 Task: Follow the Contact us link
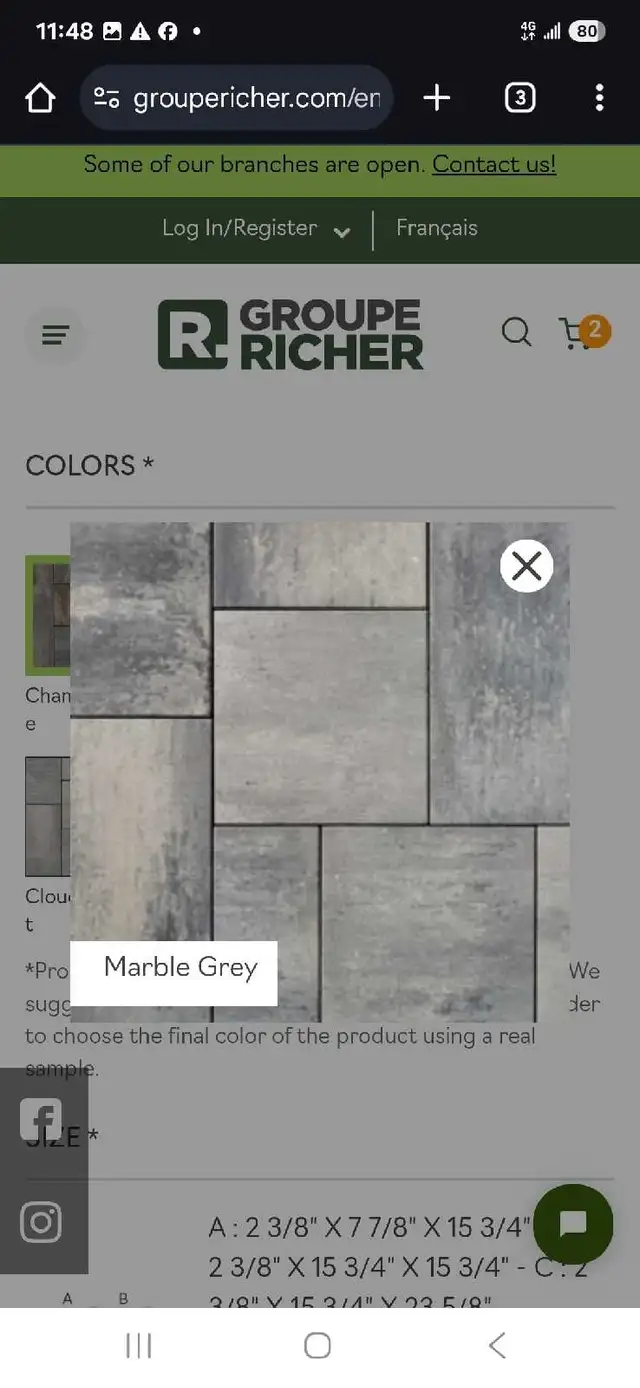(x=494, y=164)
